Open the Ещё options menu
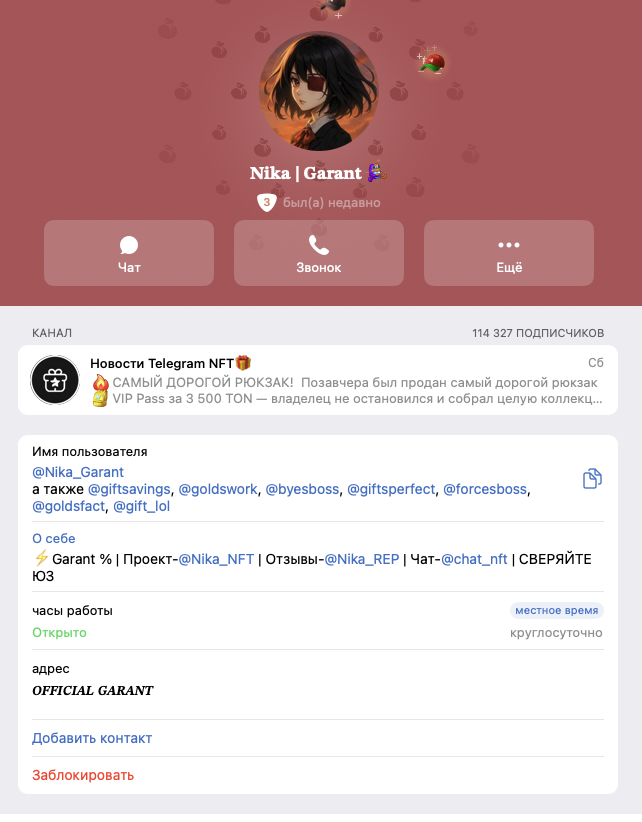 click(x=509, y=253)
